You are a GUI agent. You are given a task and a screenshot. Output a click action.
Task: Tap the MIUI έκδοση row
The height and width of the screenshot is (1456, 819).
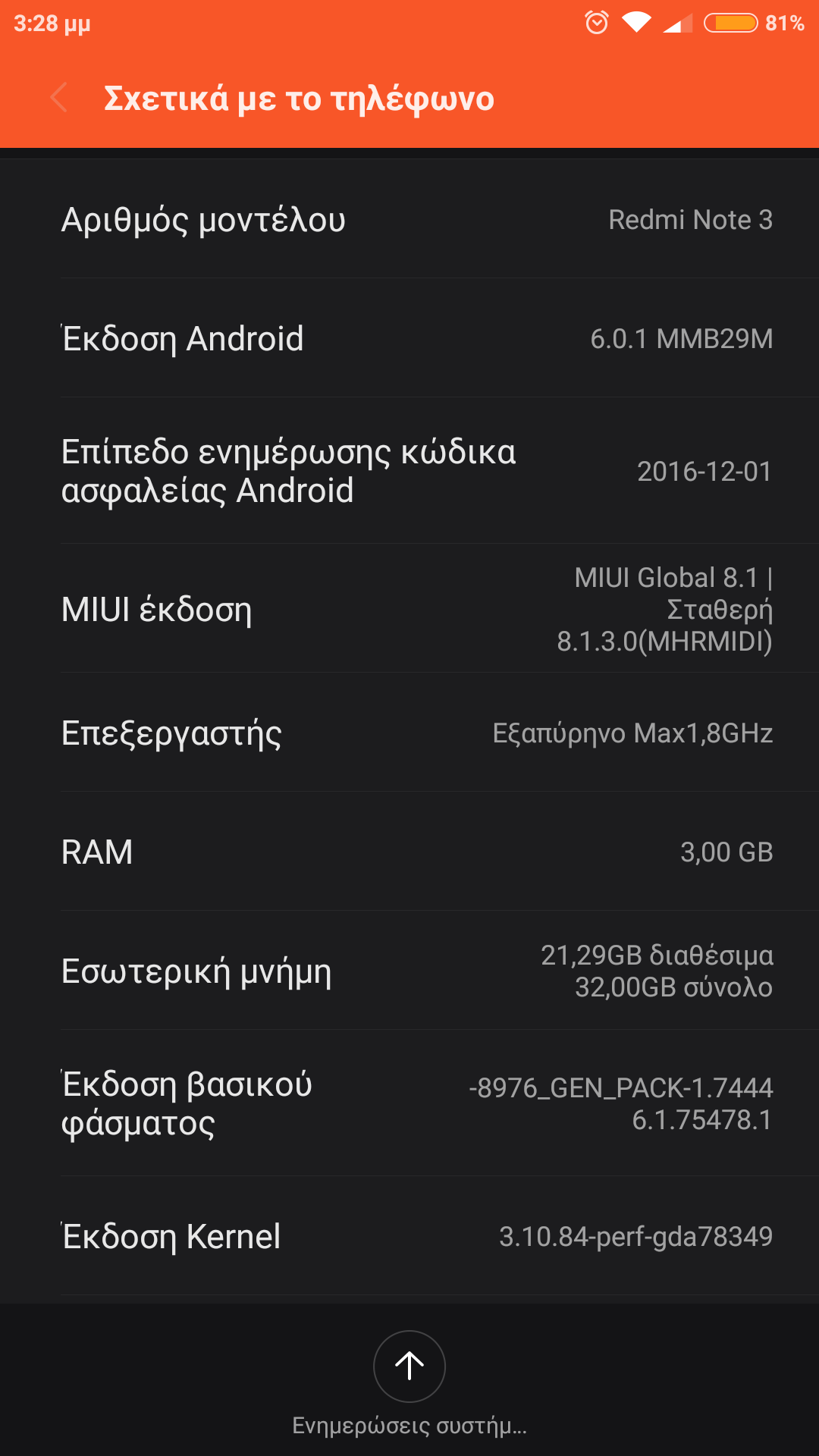409,609
